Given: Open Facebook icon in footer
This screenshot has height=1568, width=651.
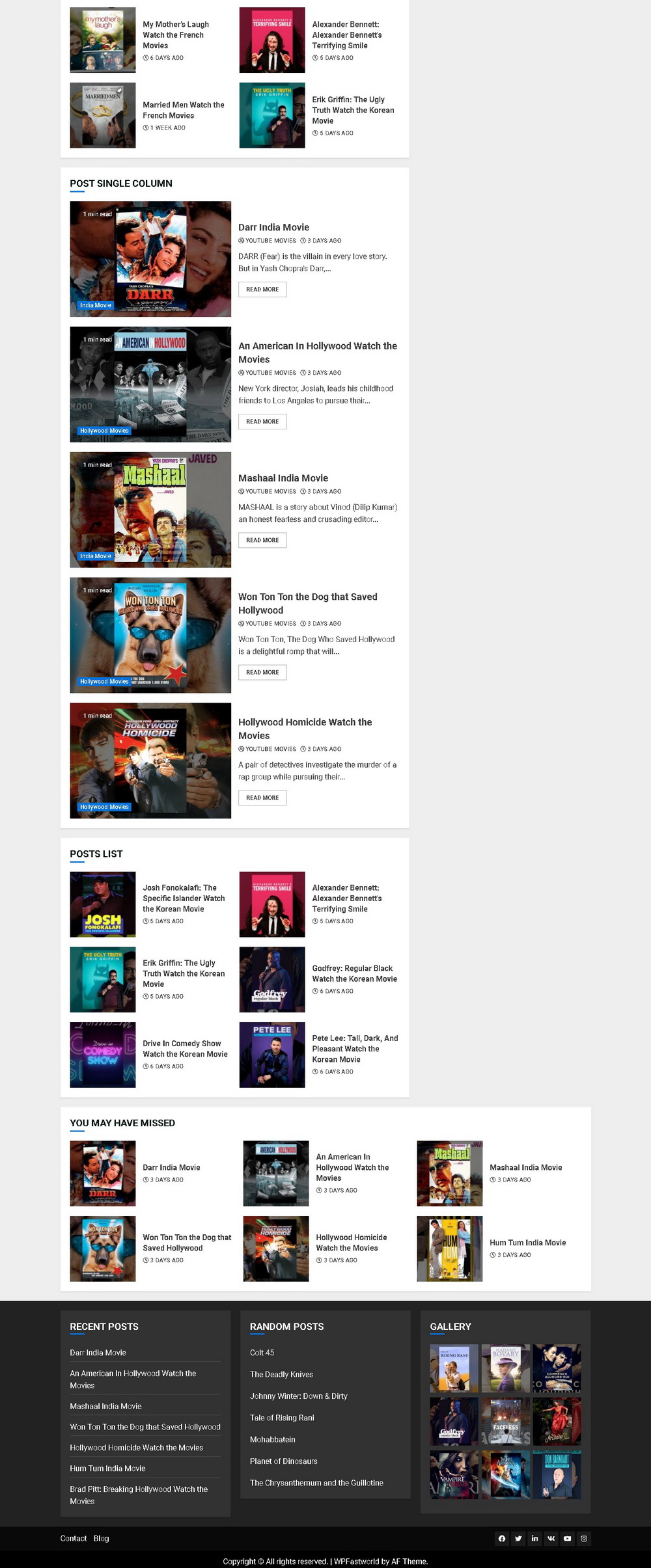Looking at the screenshot, I should pos(502,1539).
